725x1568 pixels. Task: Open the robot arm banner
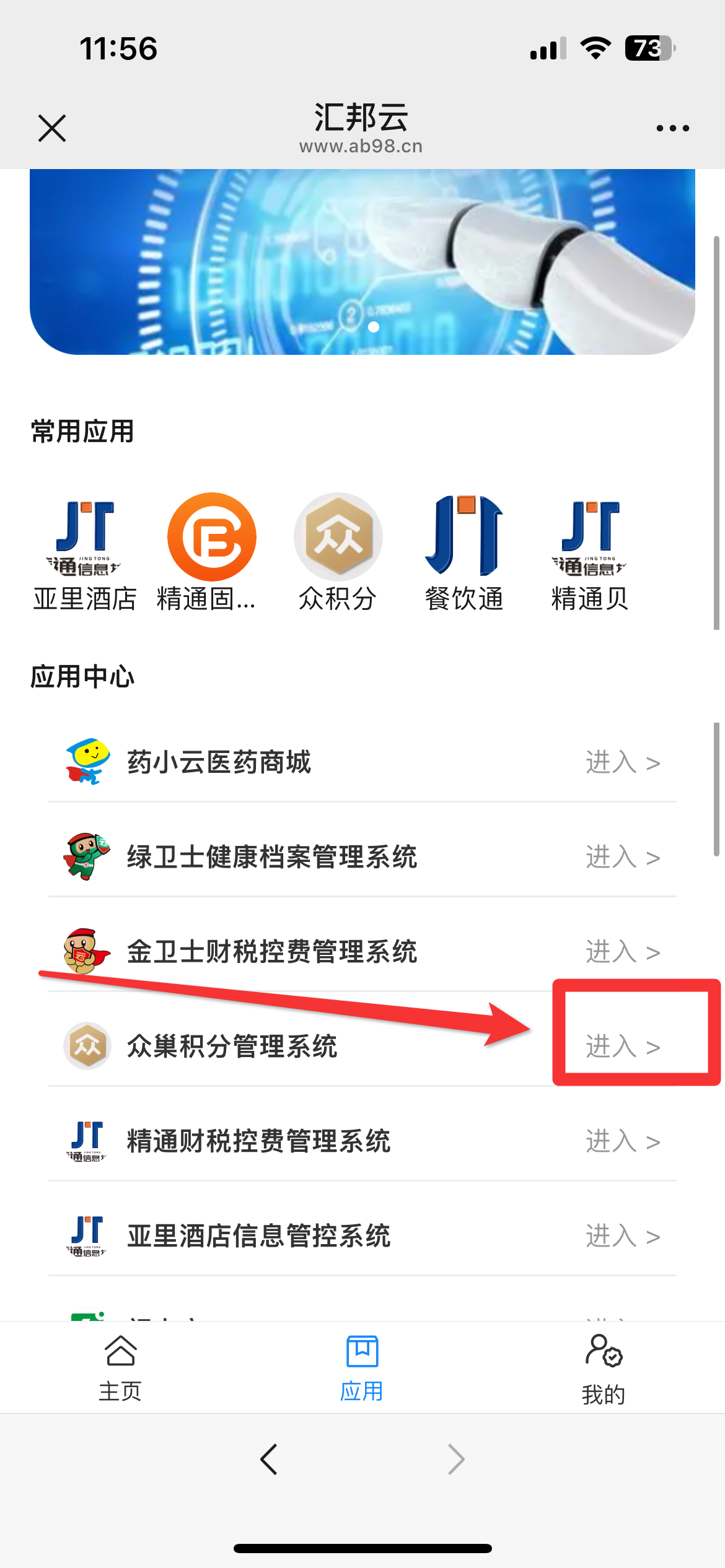pos(362,261)
